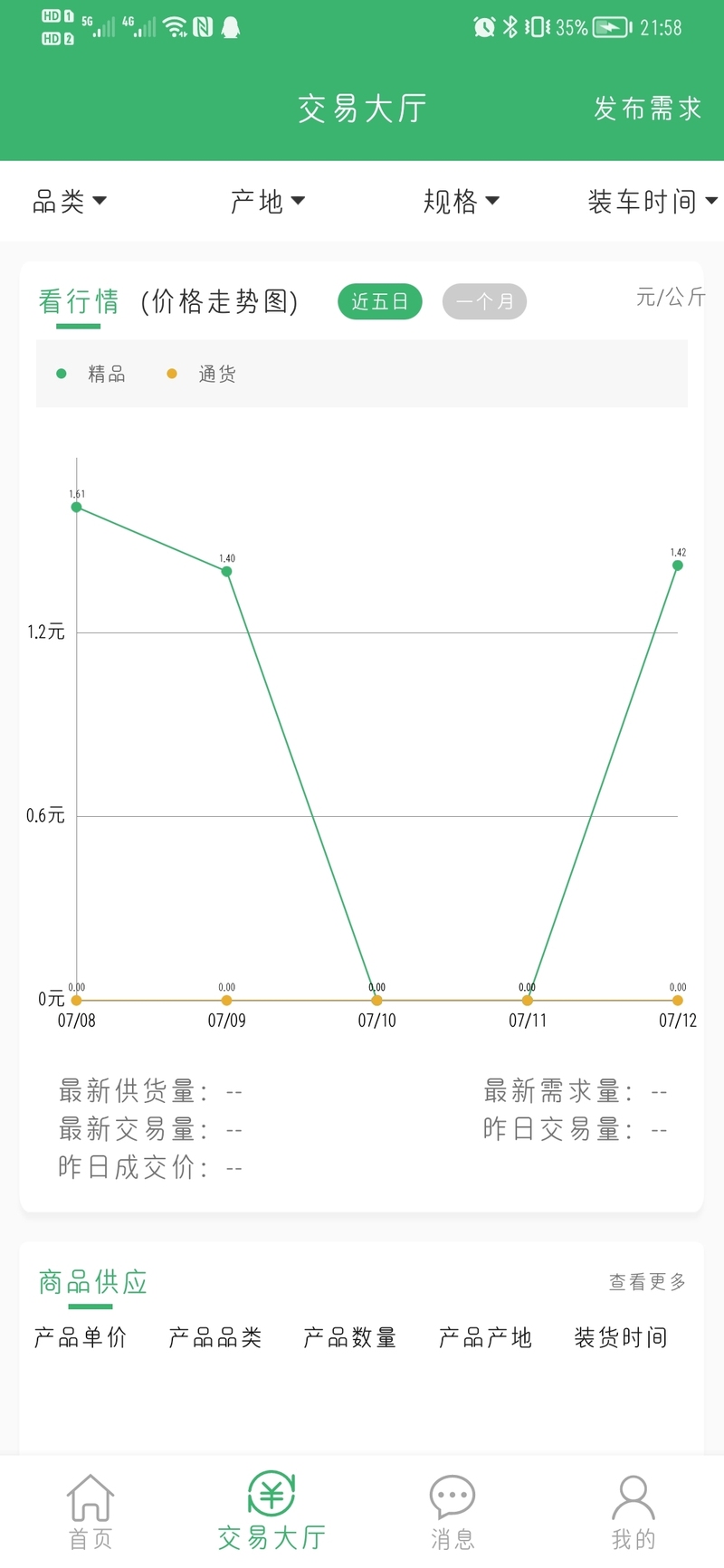Switch the chart to 一个月
Image resolution: width=724 pixels, height=1568 pixels.
pyautogui.click(x=484, y=301)
